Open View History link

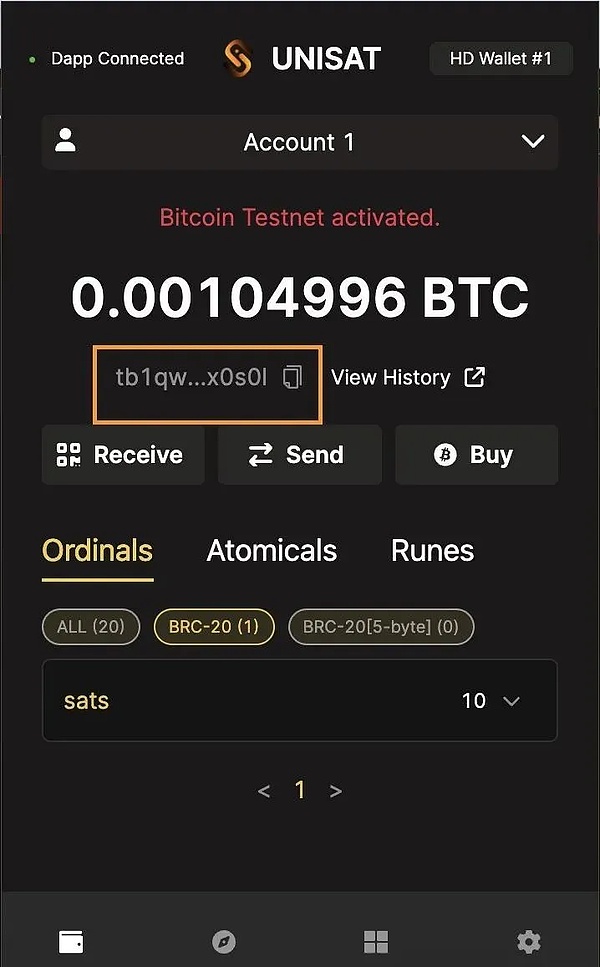pos(408,377)
